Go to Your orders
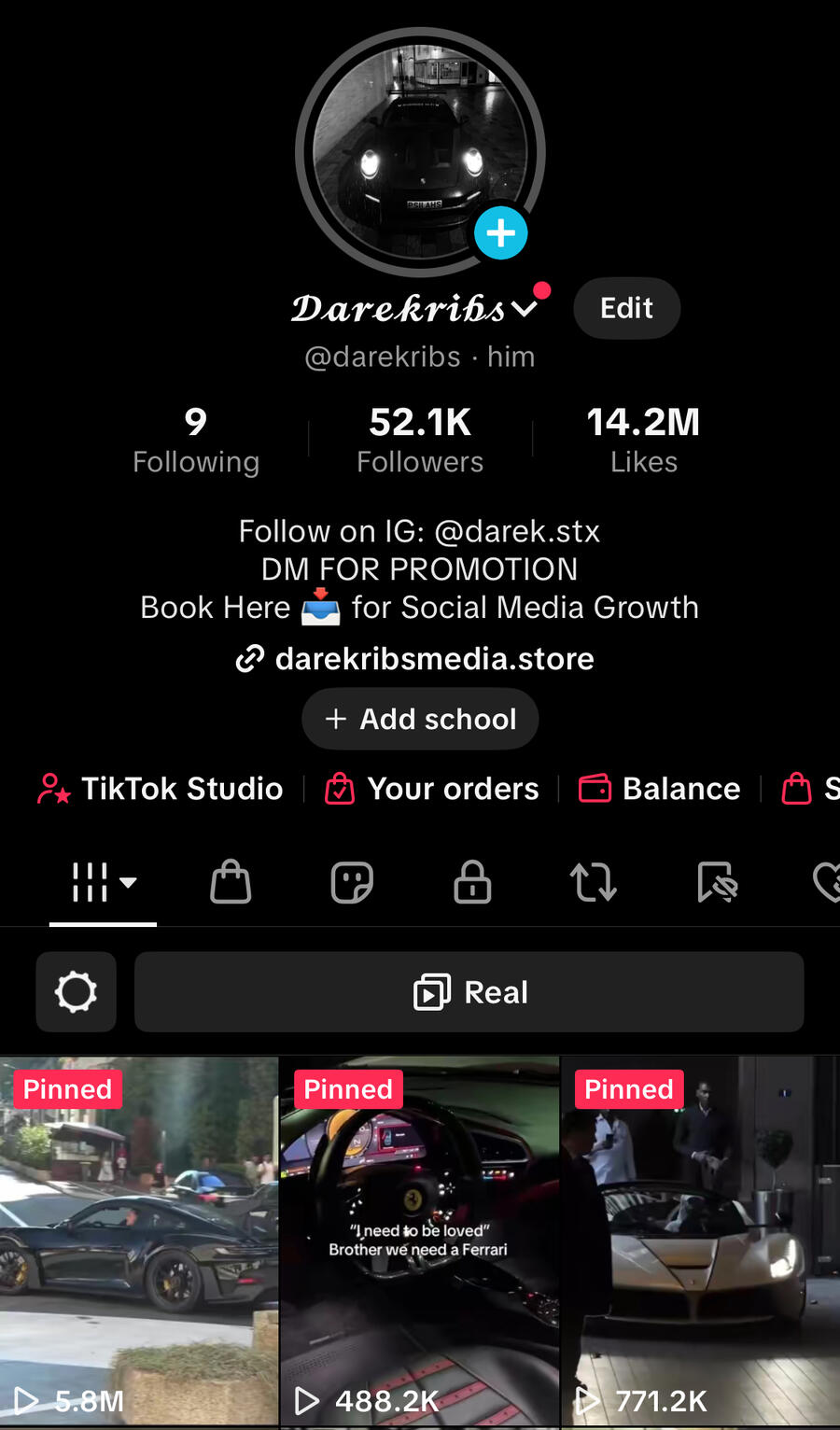 tap(432, 789)
